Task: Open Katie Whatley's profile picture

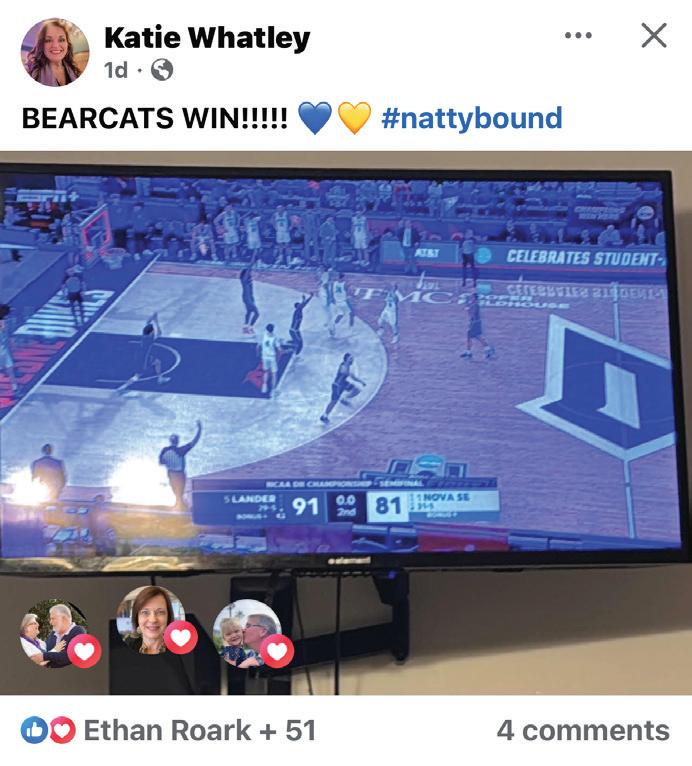Action: click(x=54, y=52)
